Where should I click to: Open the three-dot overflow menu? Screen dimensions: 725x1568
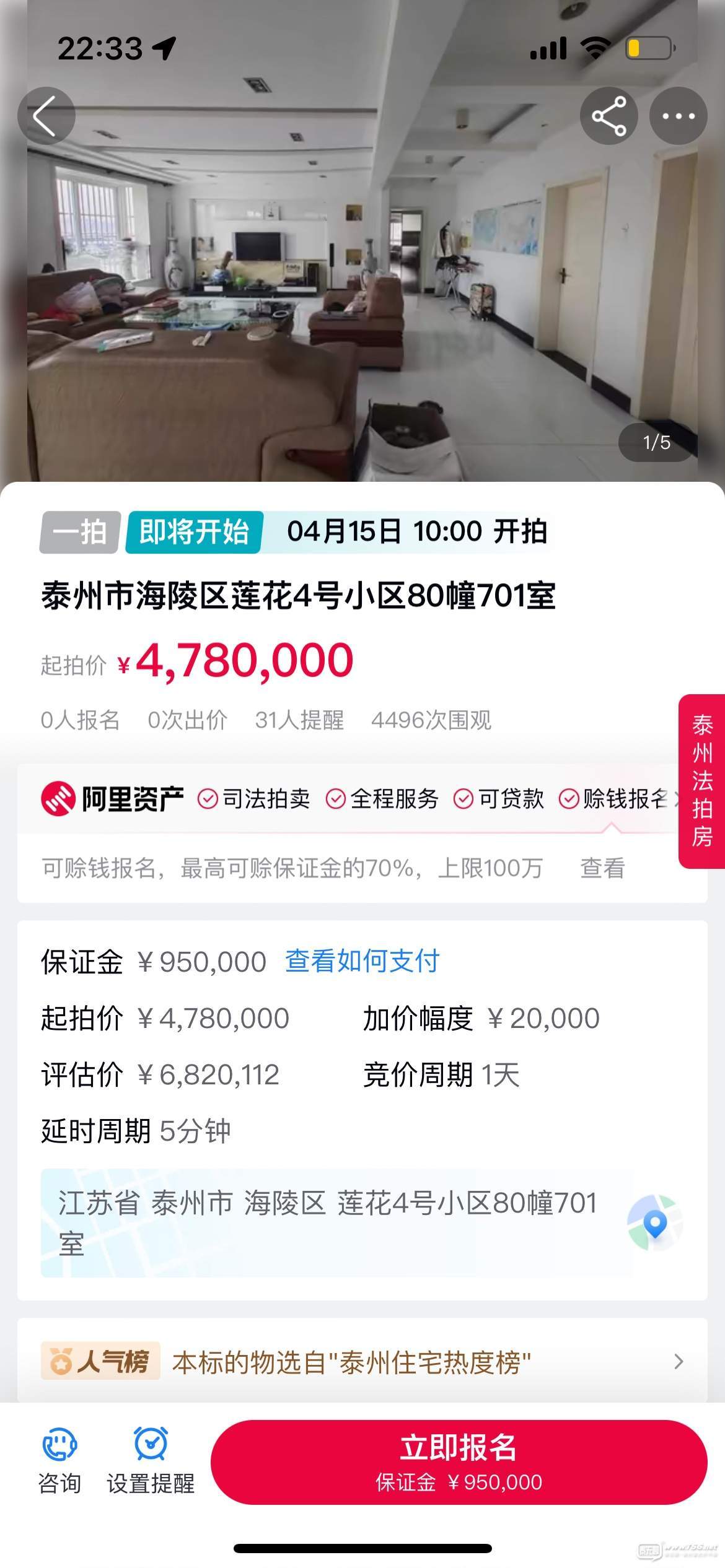pos(678,116)
